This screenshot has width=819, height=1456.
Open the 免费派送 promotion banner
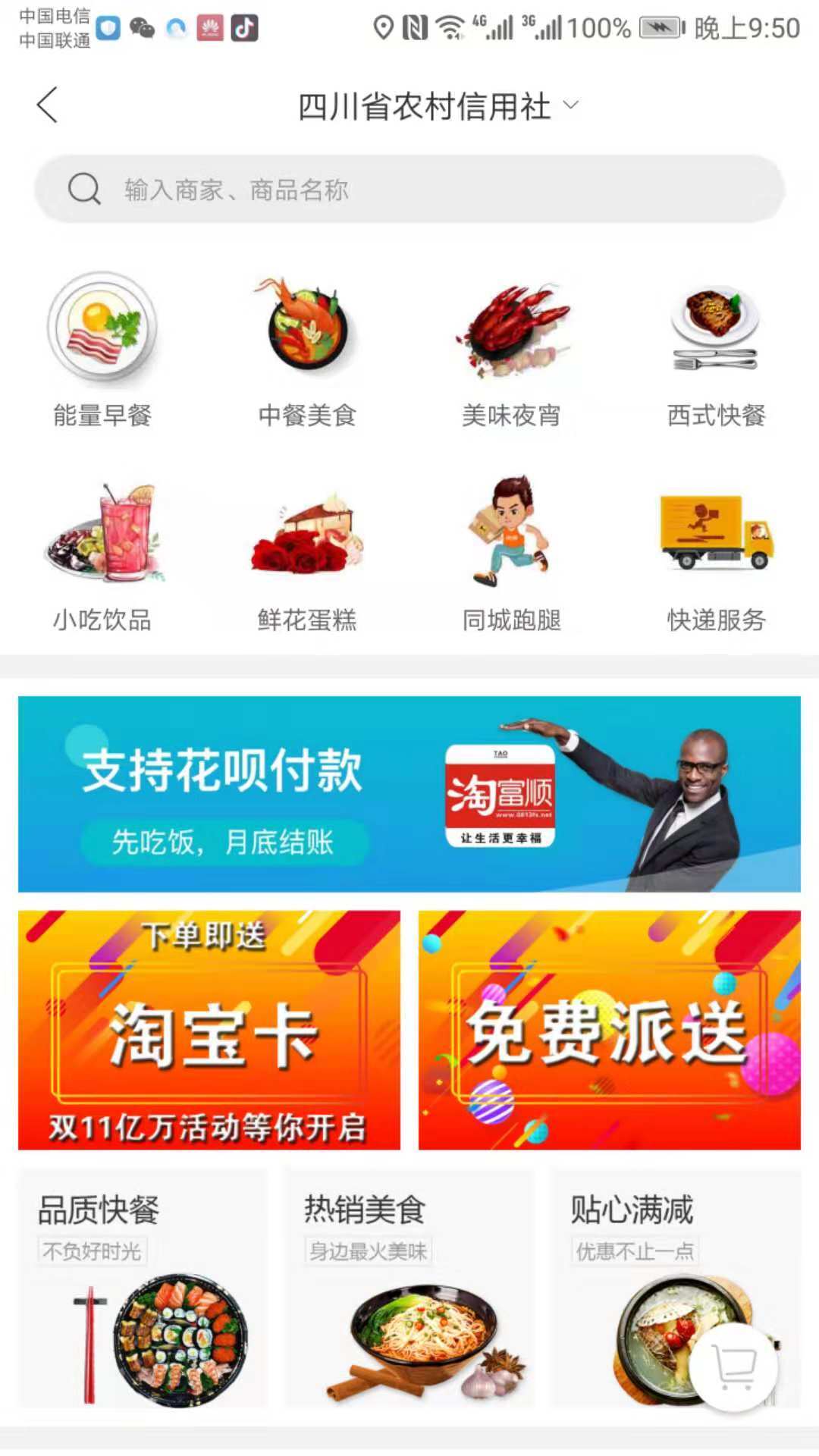coord(609,1030)
